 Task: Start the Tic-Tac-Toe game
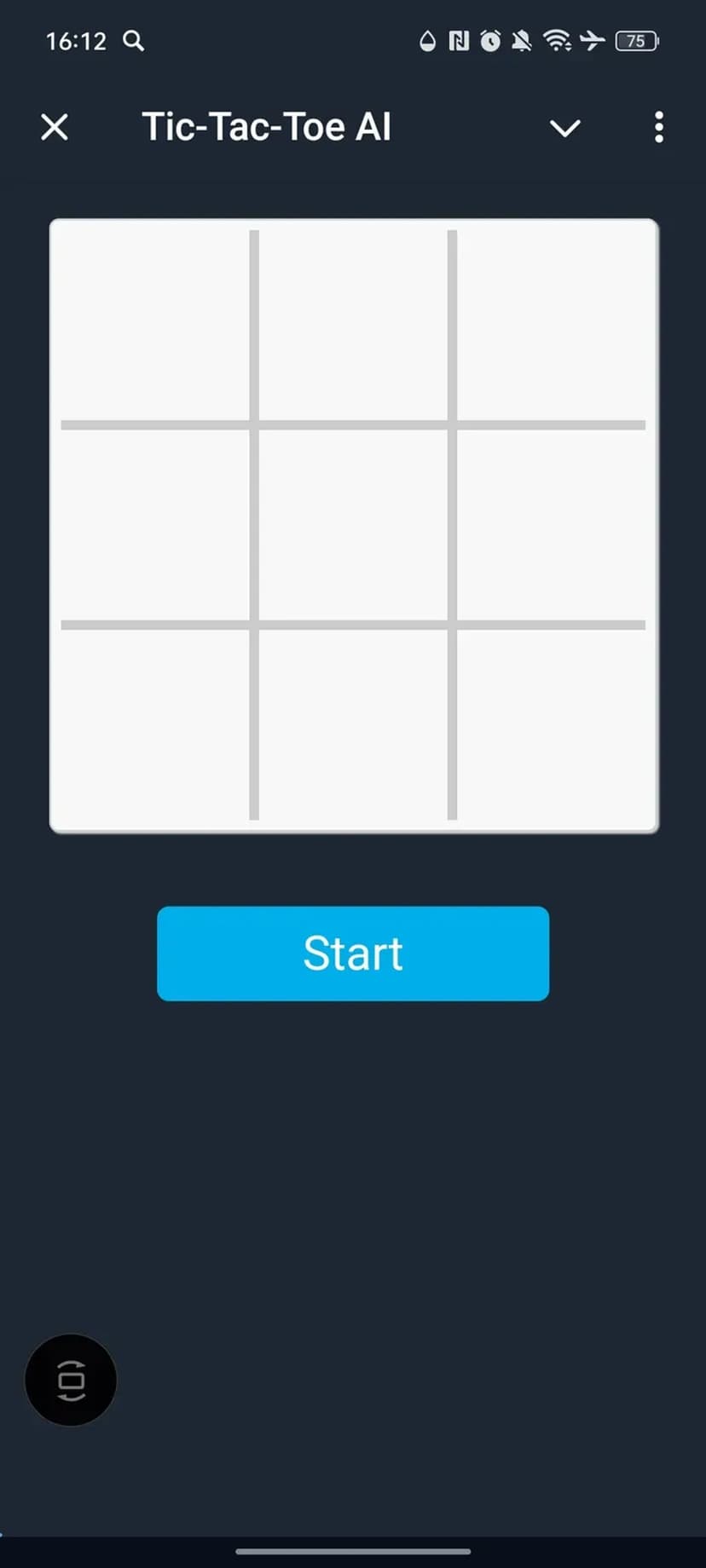(353, 953)
